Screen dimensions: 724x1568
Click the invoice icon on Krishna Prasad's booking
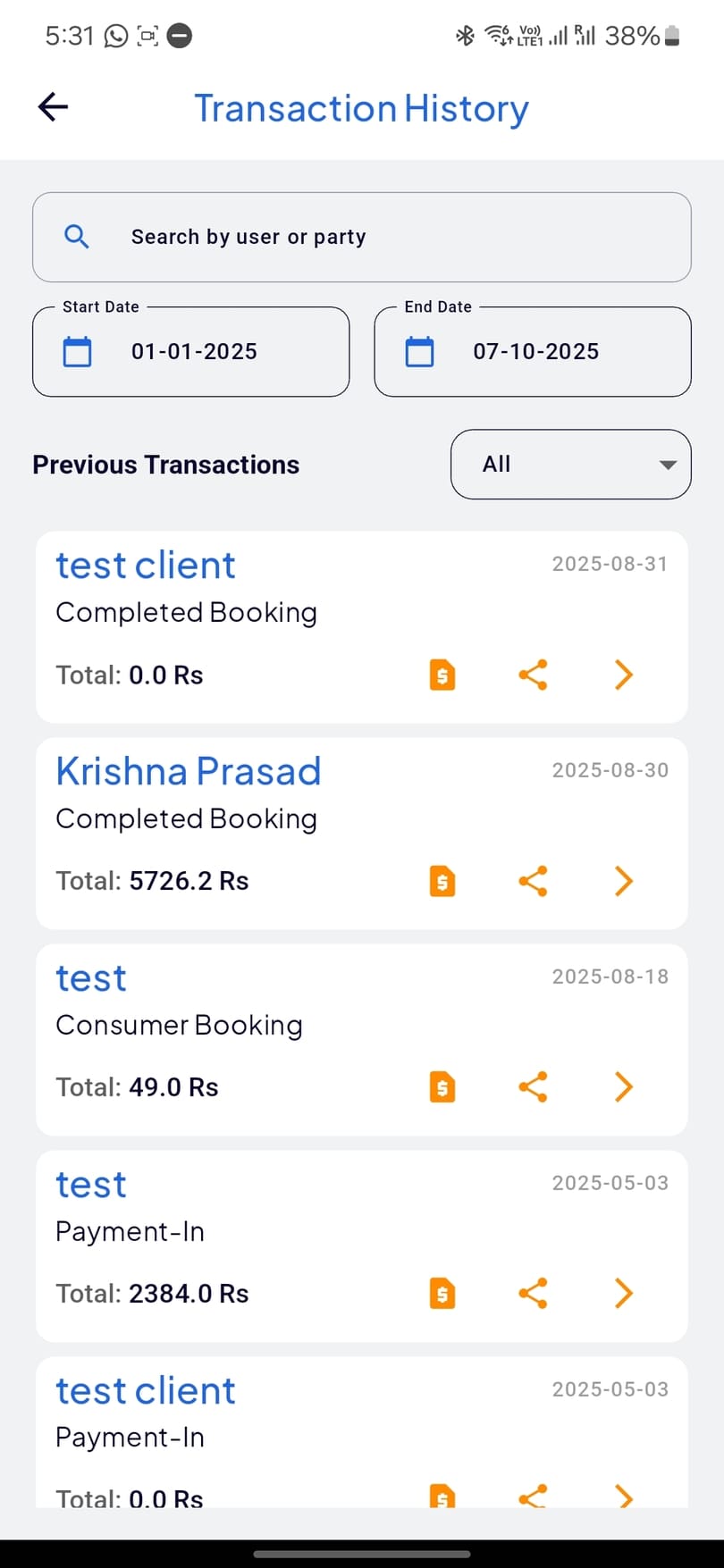(x=442, y=880)
